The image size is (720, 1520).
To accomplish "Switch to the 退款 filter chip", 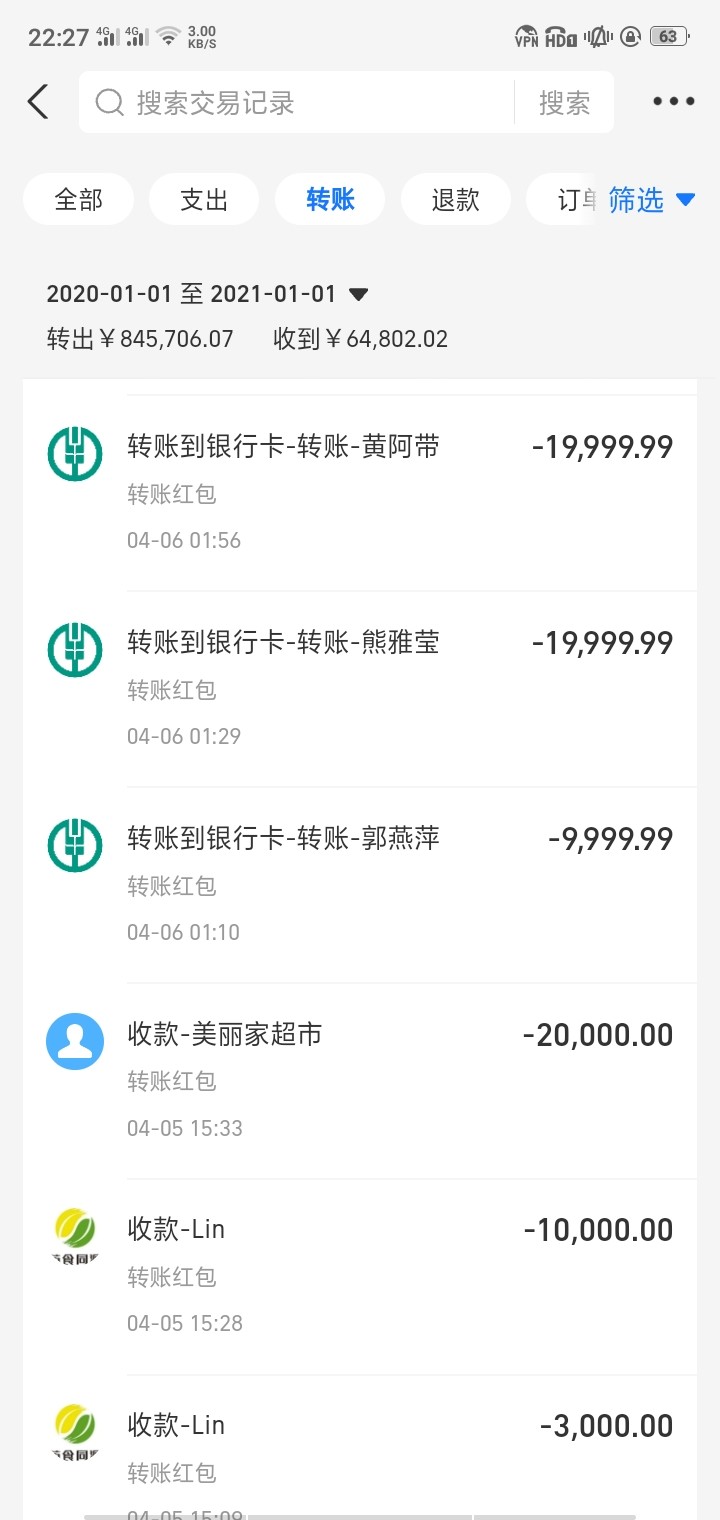I will pyautogui.click(x=456, y=199).
